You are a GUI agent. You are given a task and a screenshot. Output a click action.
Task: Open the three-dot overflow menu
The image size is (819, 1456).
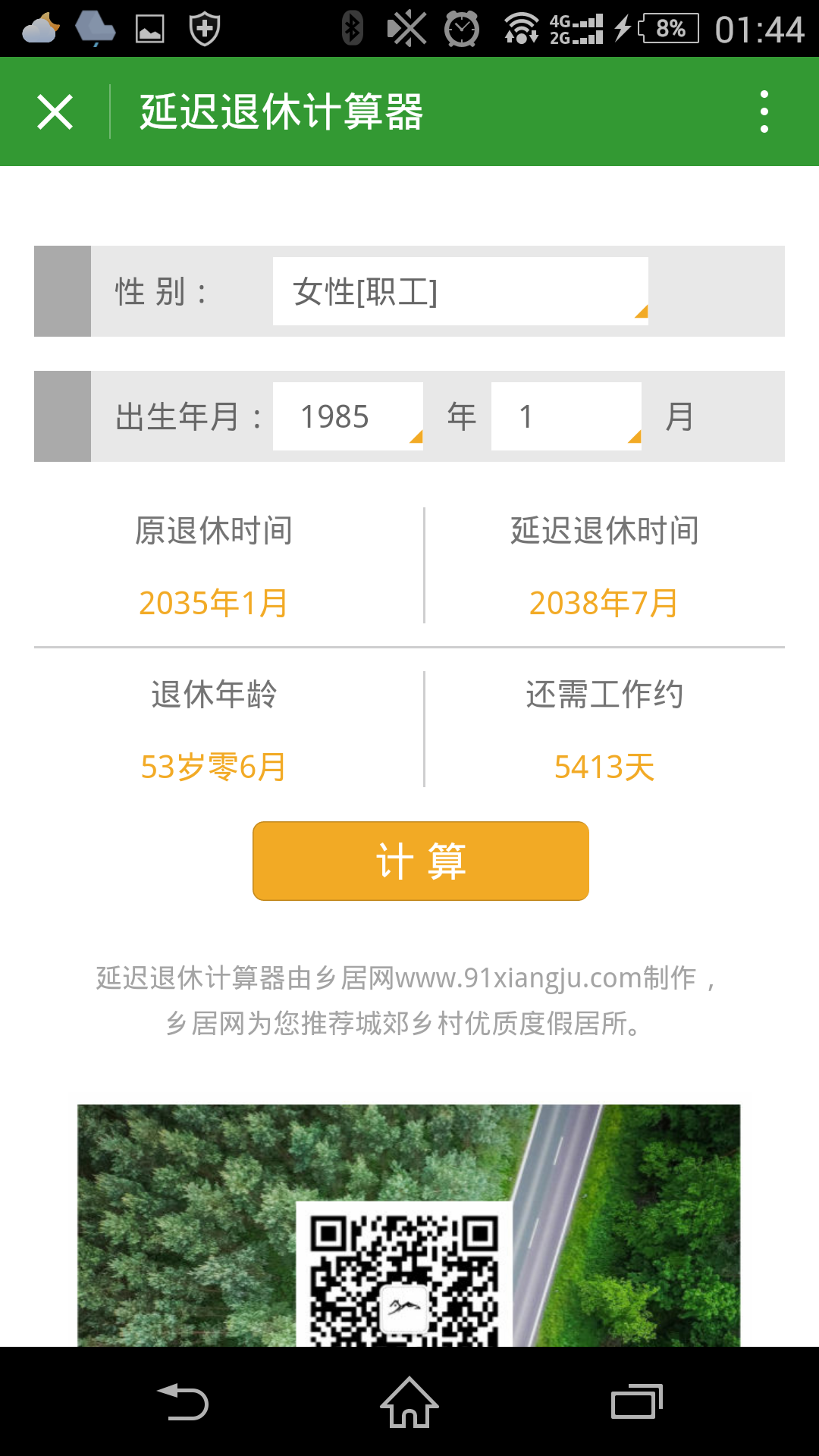click(x=764, y=112)
